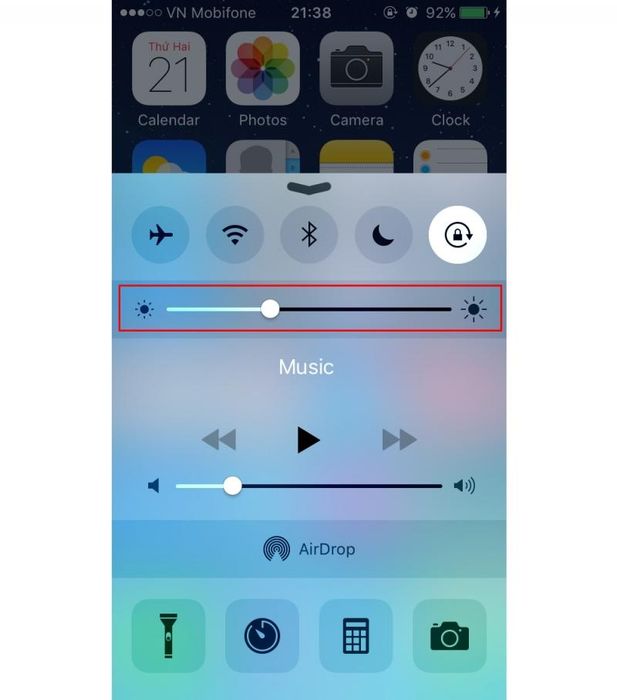Tap the volume slider track
Viewport: 617px width, 700px height.
pyautogui.click(x=340, y=486)
